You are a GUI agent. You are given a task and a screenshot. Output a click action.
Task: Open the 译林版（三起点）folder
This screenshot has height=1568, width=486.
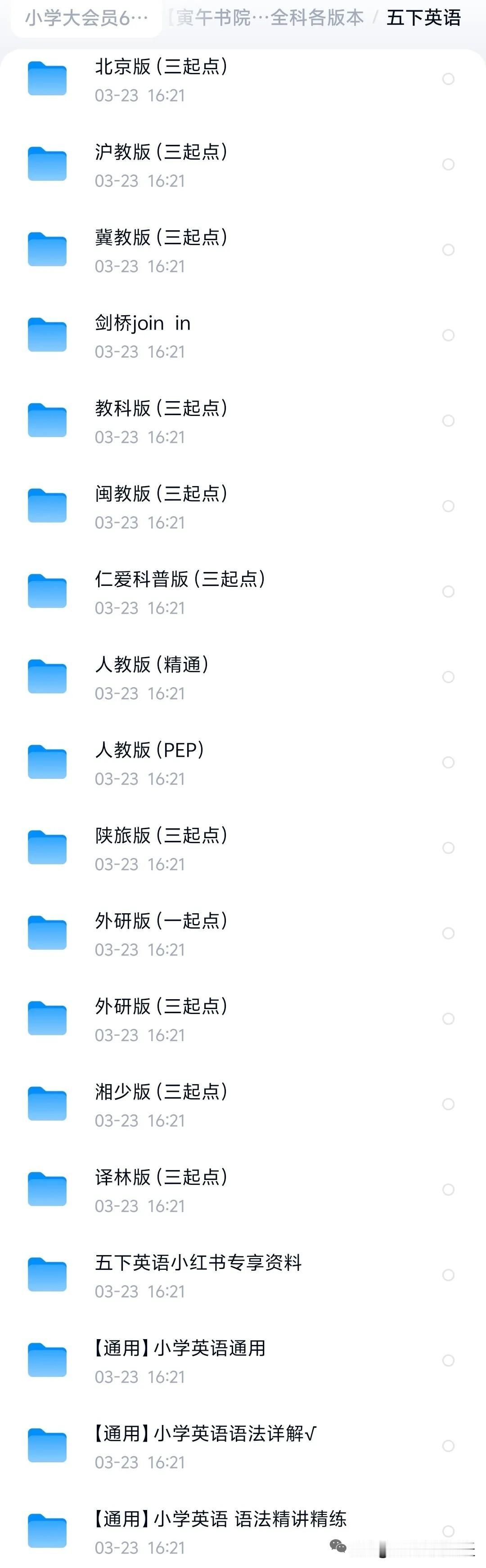(x=243, y=1190)
